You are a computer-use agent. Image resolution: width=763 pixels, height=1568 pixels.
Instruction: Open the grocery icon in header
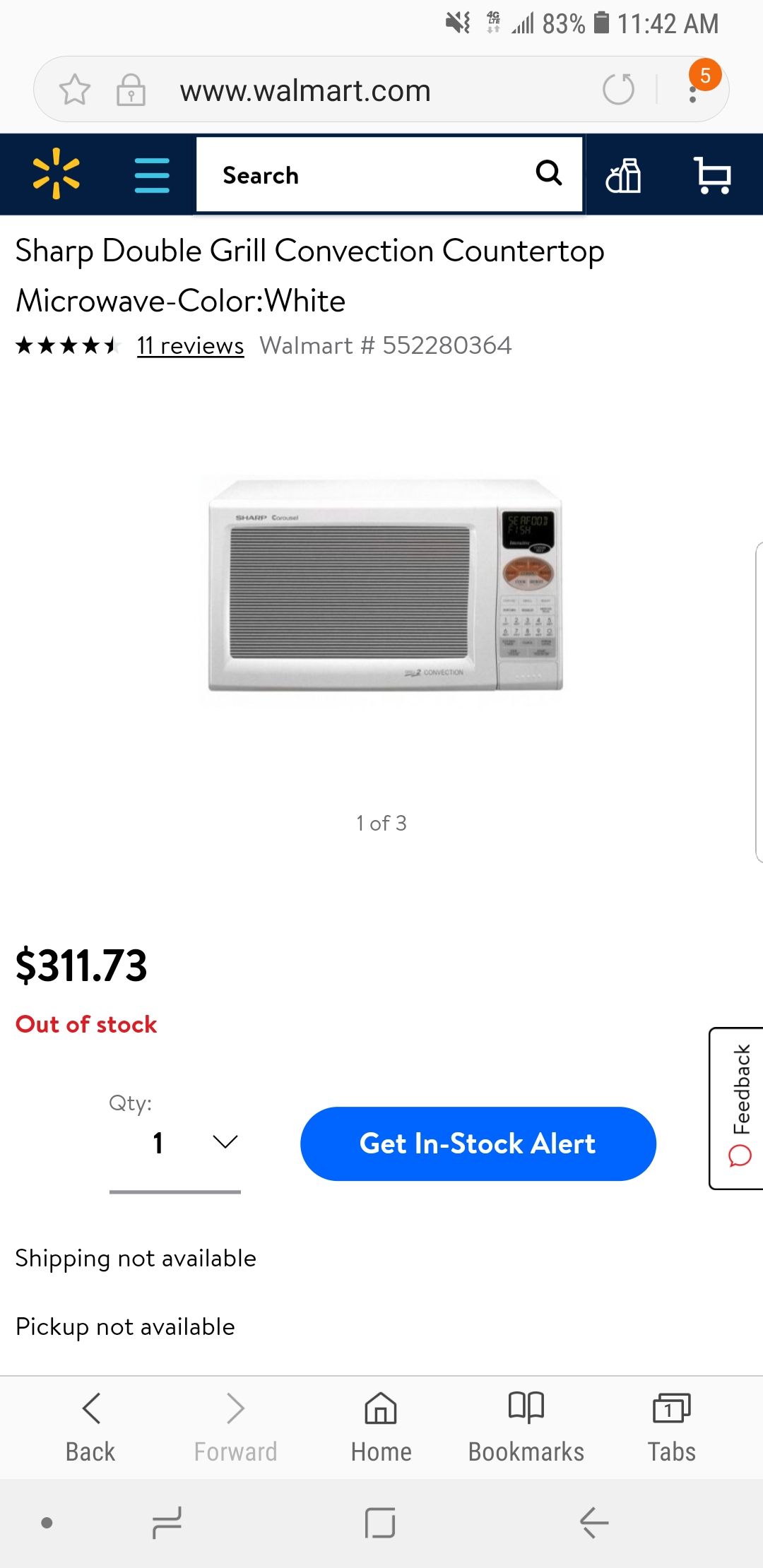pyautogui.click(x=623, y=175)
